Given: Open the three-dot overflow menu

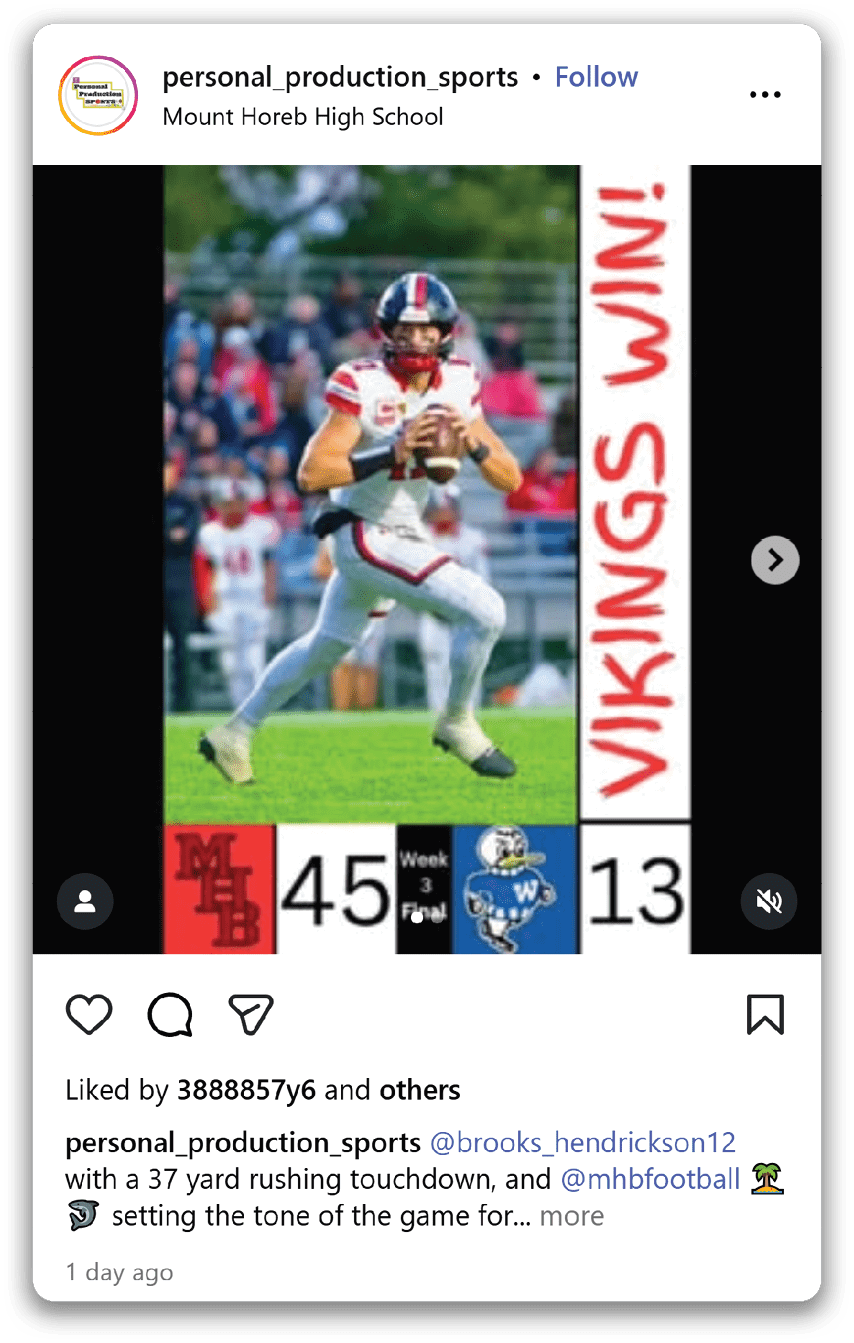Looking at the screenshot, I should pos(764,95).
